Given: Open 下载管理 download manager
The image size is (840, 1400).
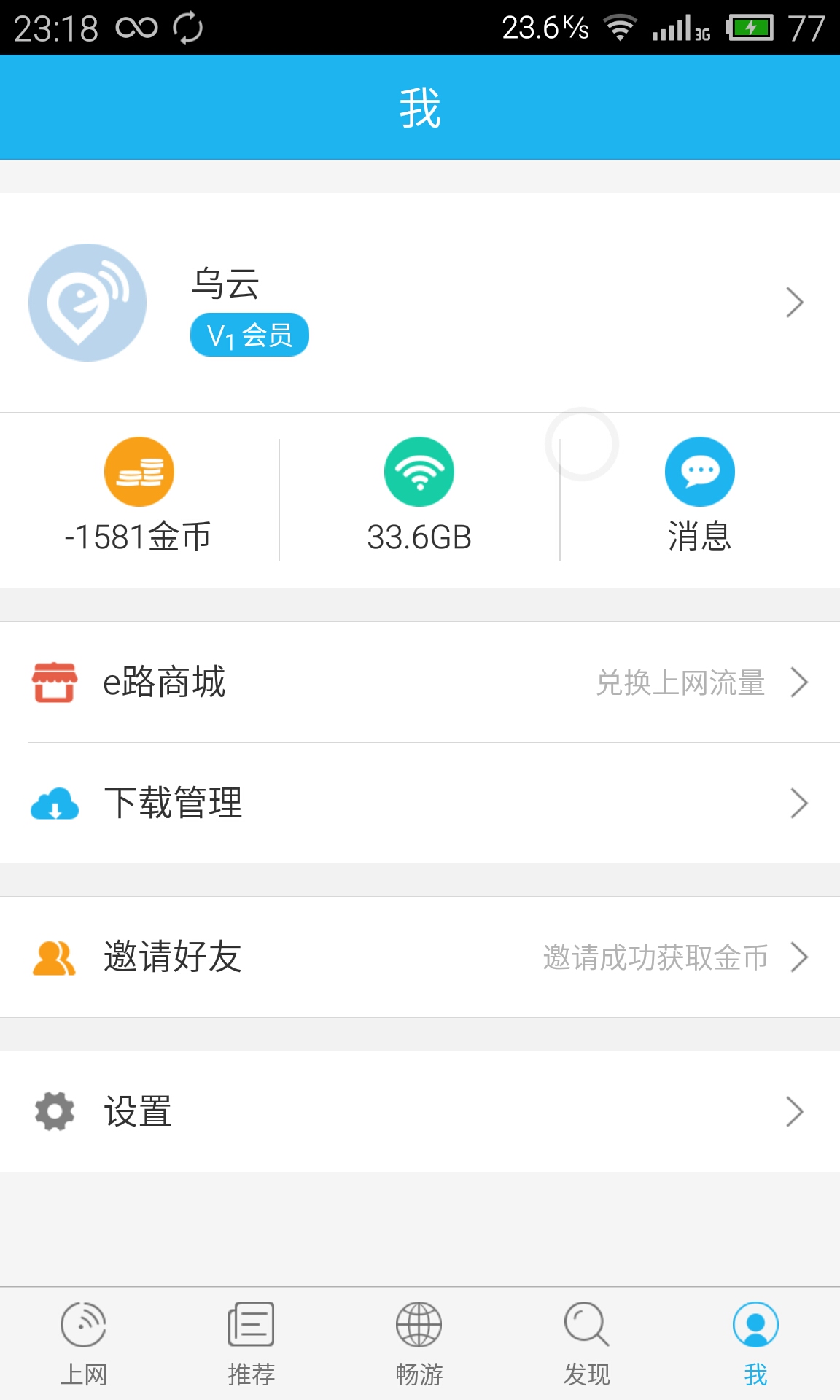Looking at the screenshot, I should 420,803.
